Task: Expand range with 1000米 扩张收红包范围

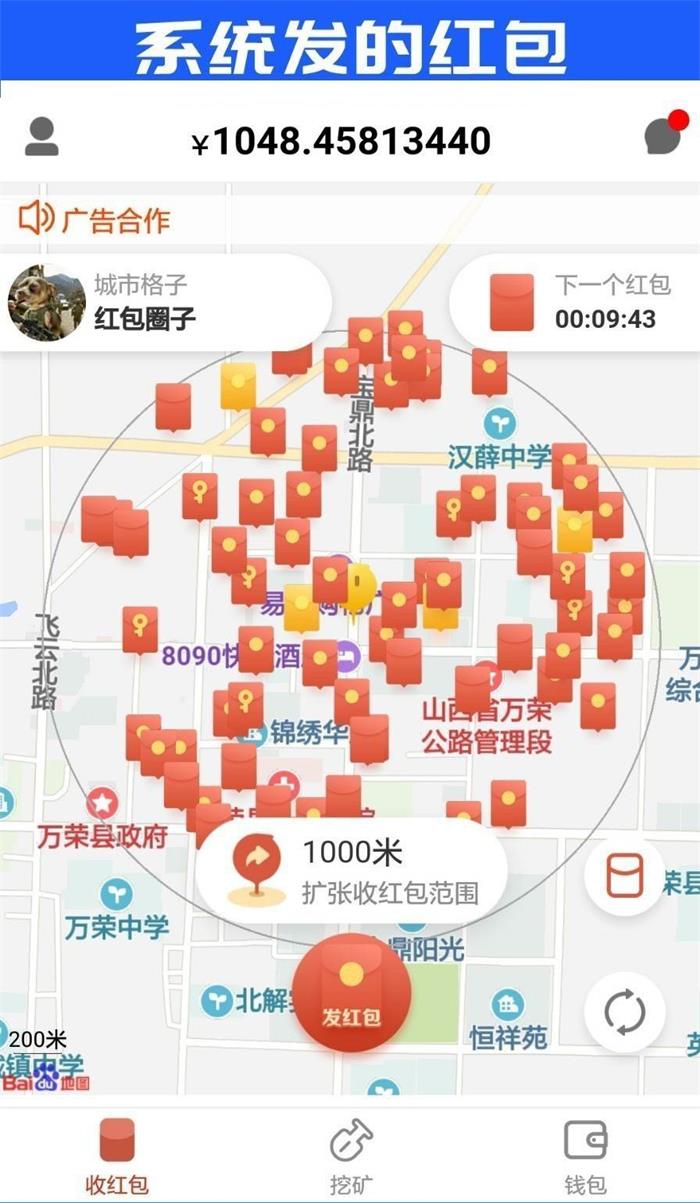Action: point(352,869)
